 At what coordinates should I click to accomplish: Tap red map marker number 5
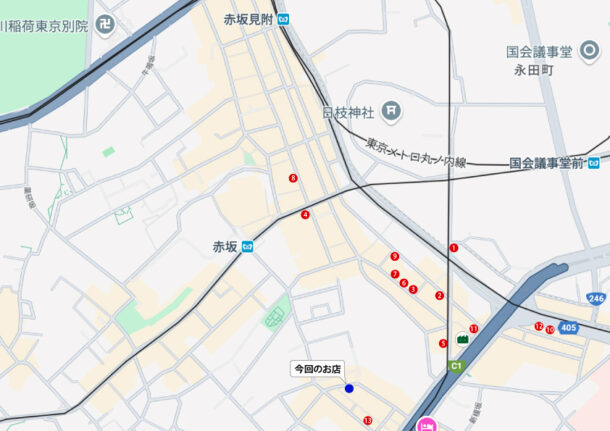tap(443, 343)
